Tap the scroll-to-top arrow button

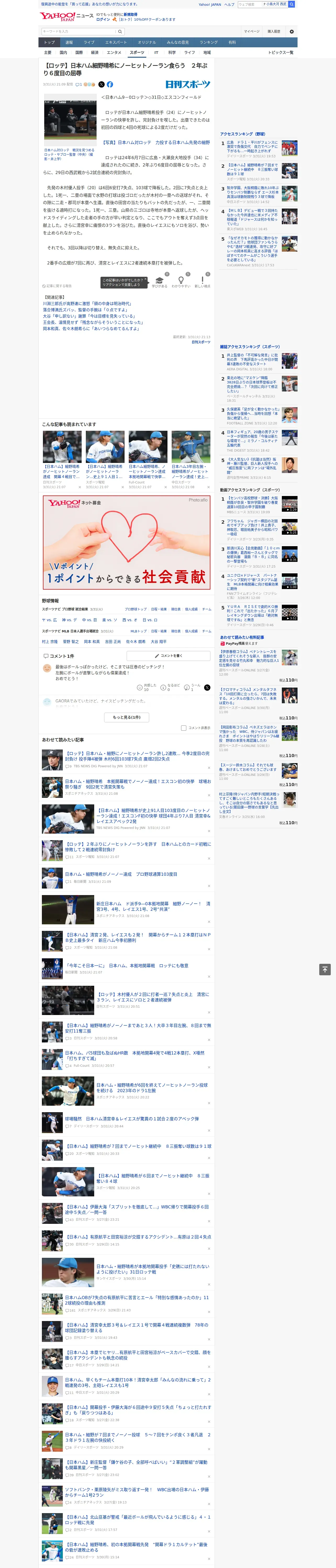point(324,970)
